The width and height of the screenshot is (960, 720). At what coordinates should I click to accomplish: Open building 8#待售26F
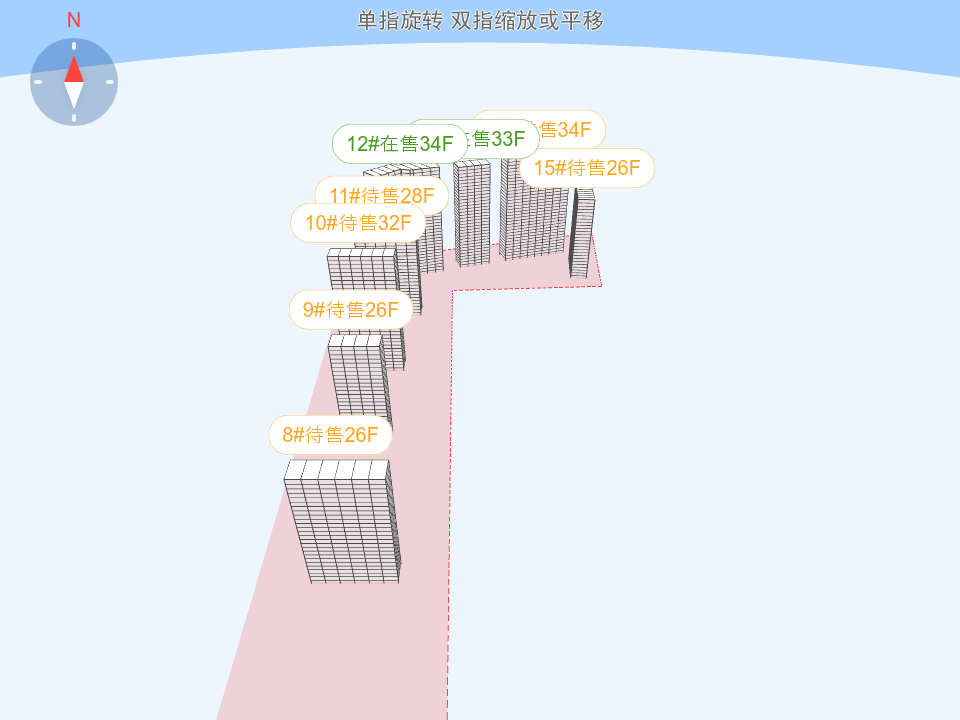pyautogui.click(x=330, y=435)
